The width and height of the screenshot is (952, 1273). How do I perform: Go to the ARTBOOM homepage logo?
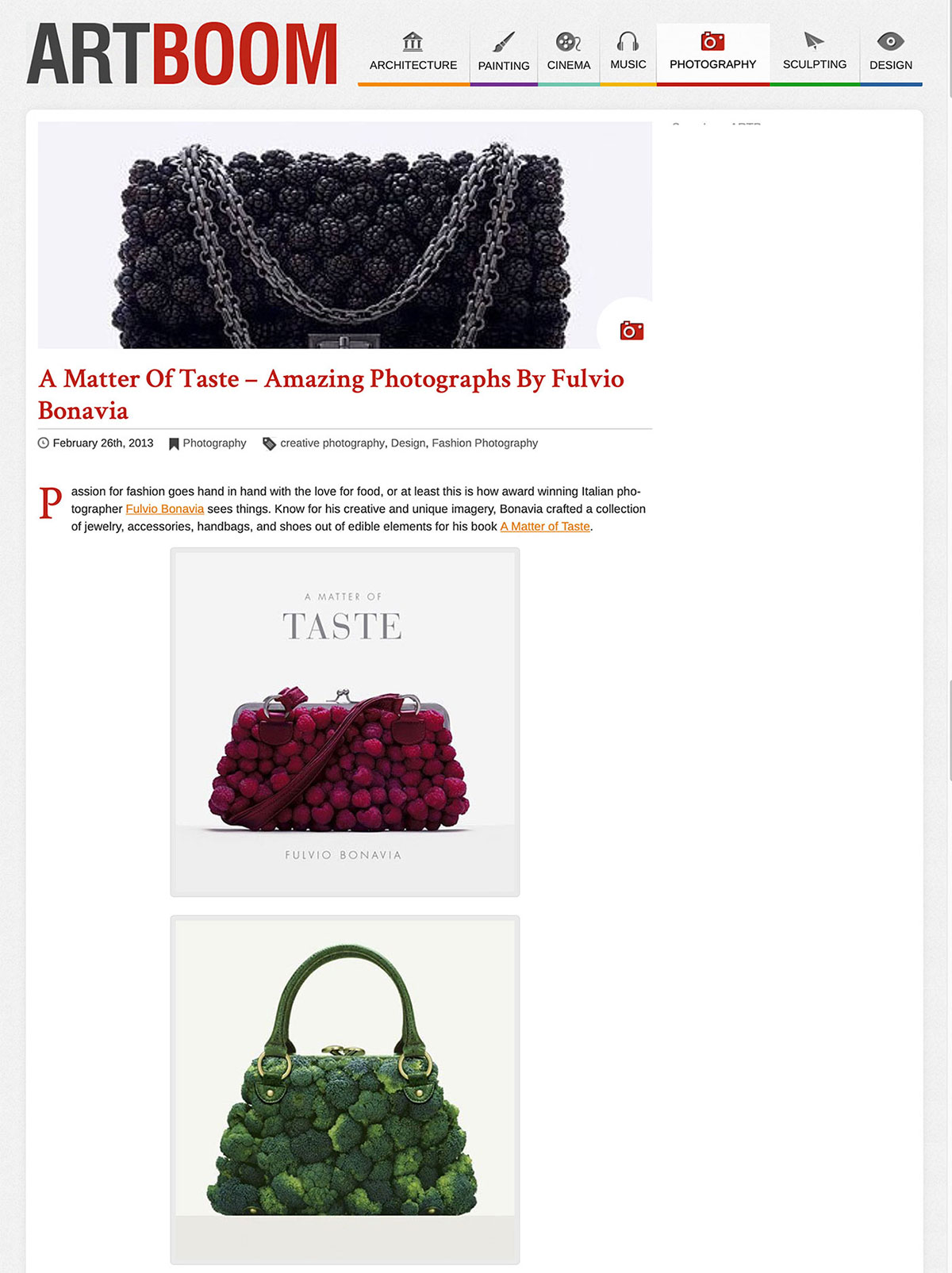(x=183, y=54)
